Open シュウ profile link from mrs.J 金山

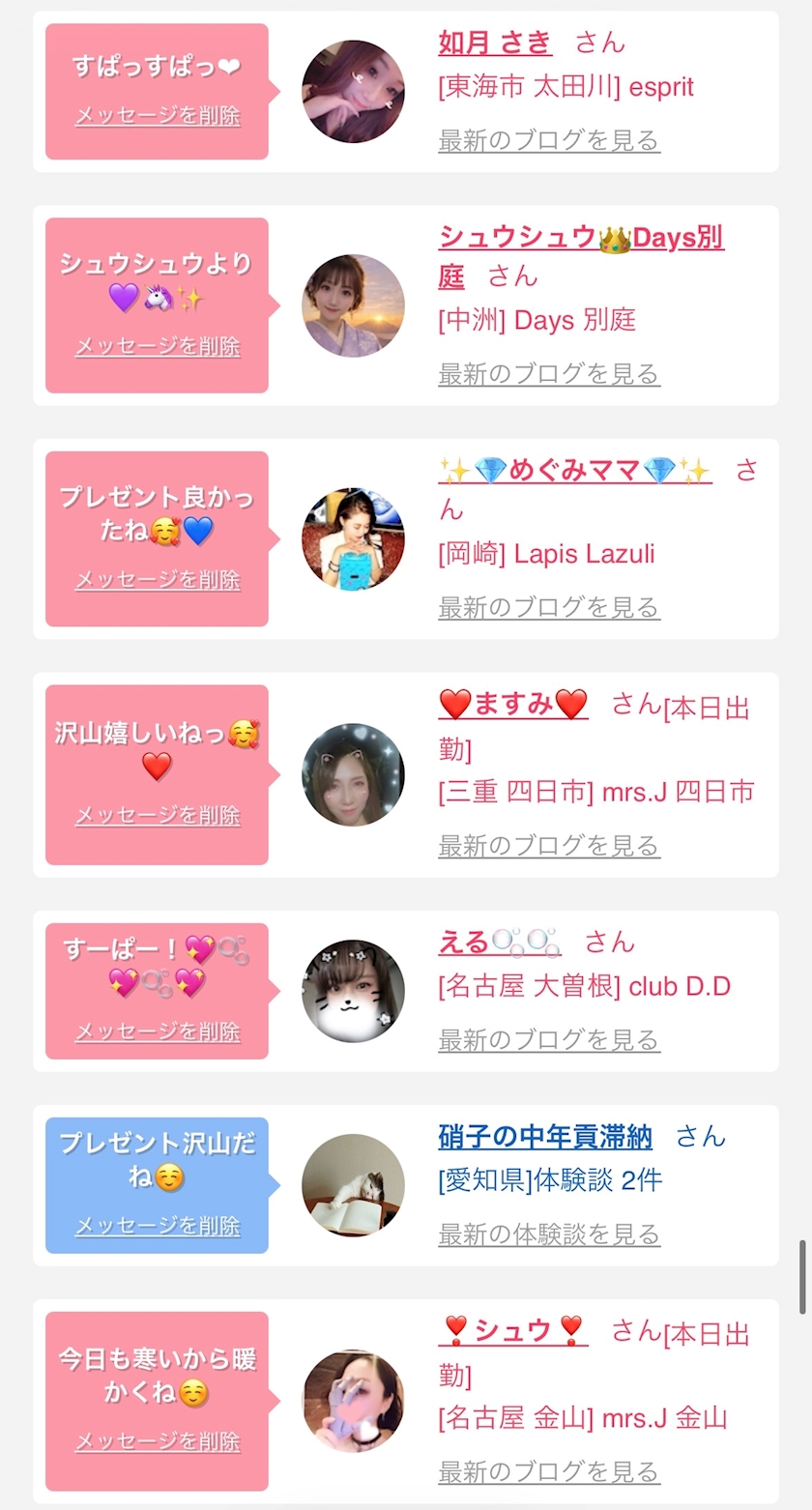tap(513, 1330)
